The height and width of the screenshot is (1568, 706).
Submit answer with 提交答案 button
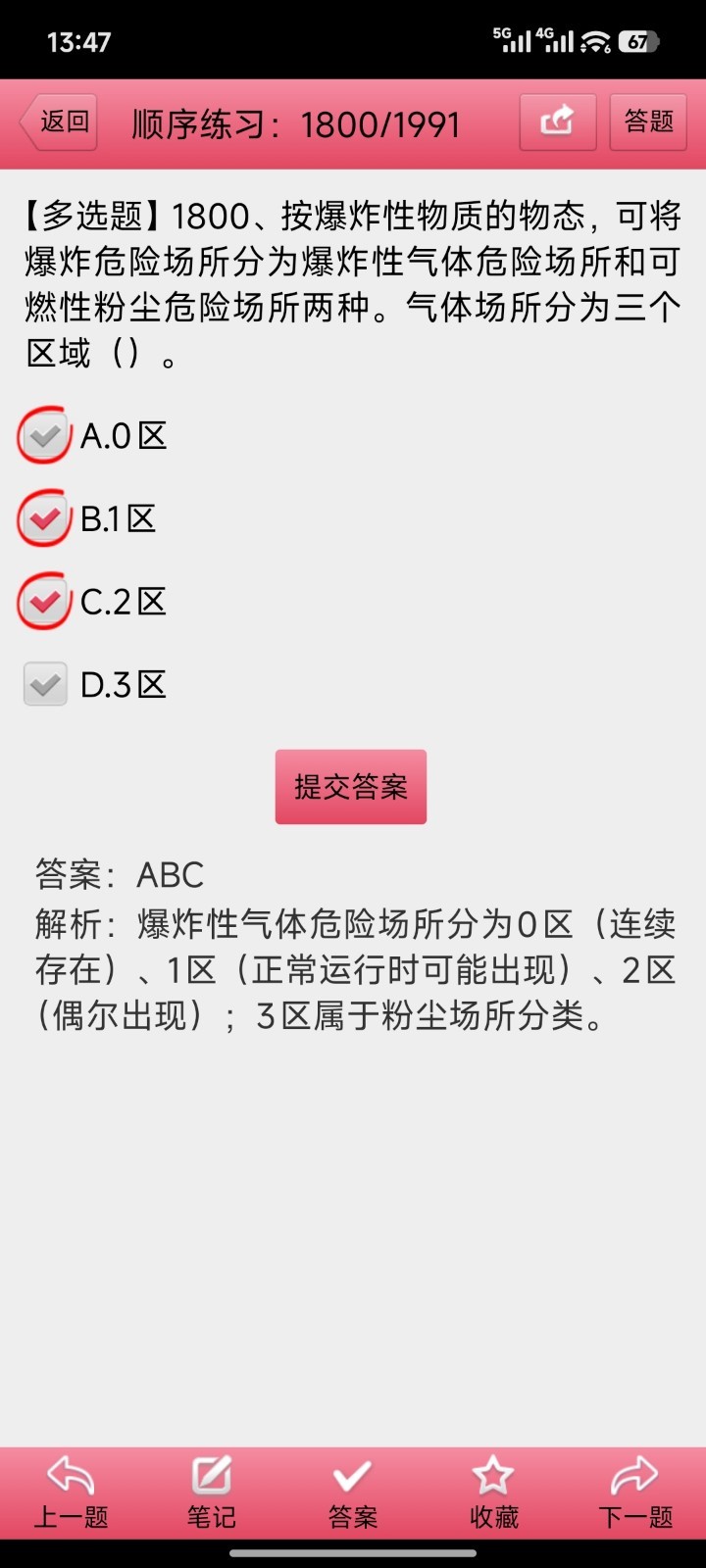coord(351,787)
